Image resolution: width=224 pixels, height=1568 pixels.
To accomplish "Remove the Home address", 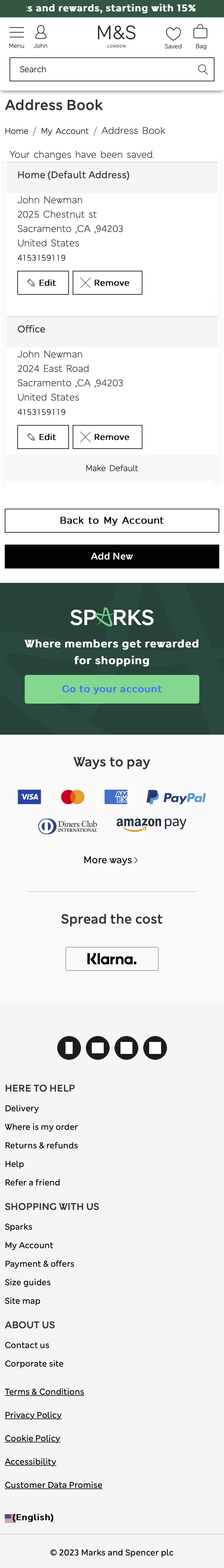I will 107,283.
